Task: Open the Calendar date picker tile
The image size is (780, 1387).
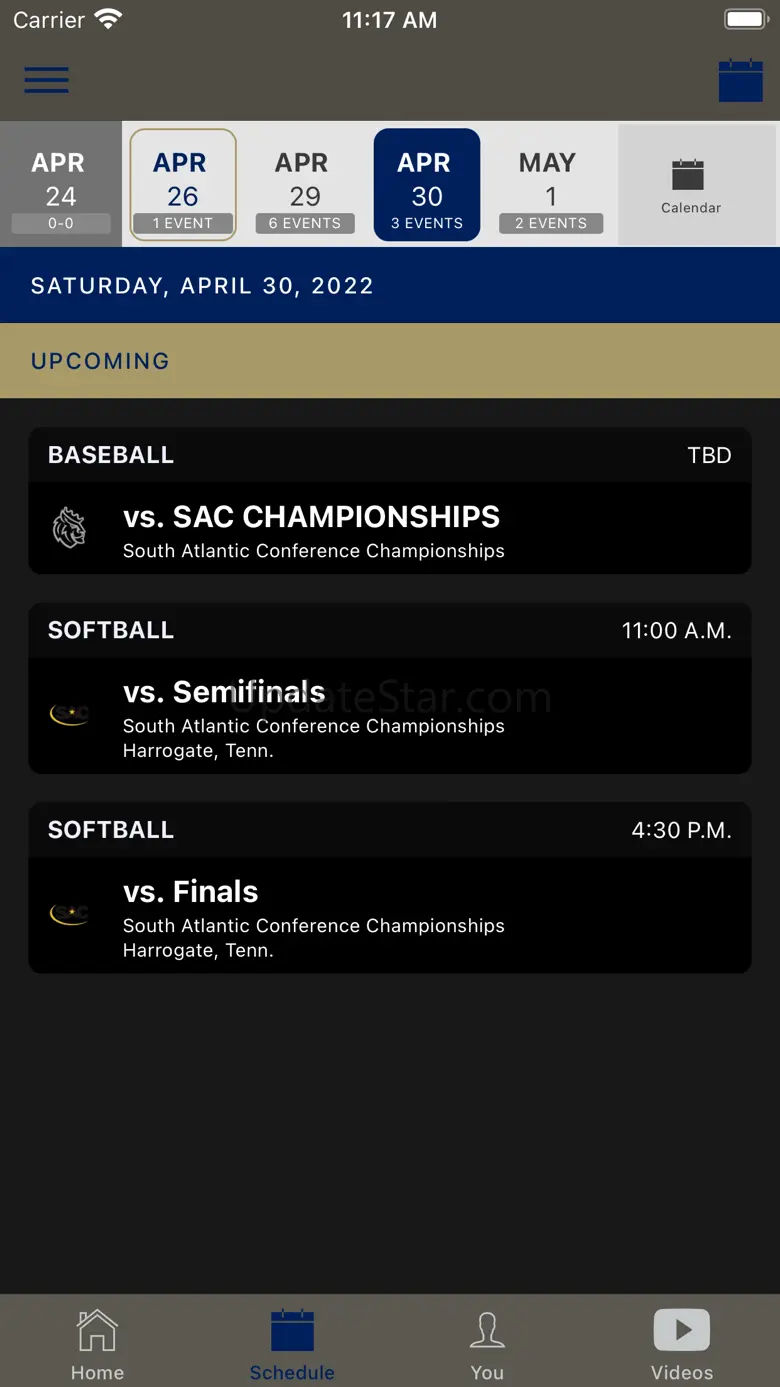Action: 690,185
